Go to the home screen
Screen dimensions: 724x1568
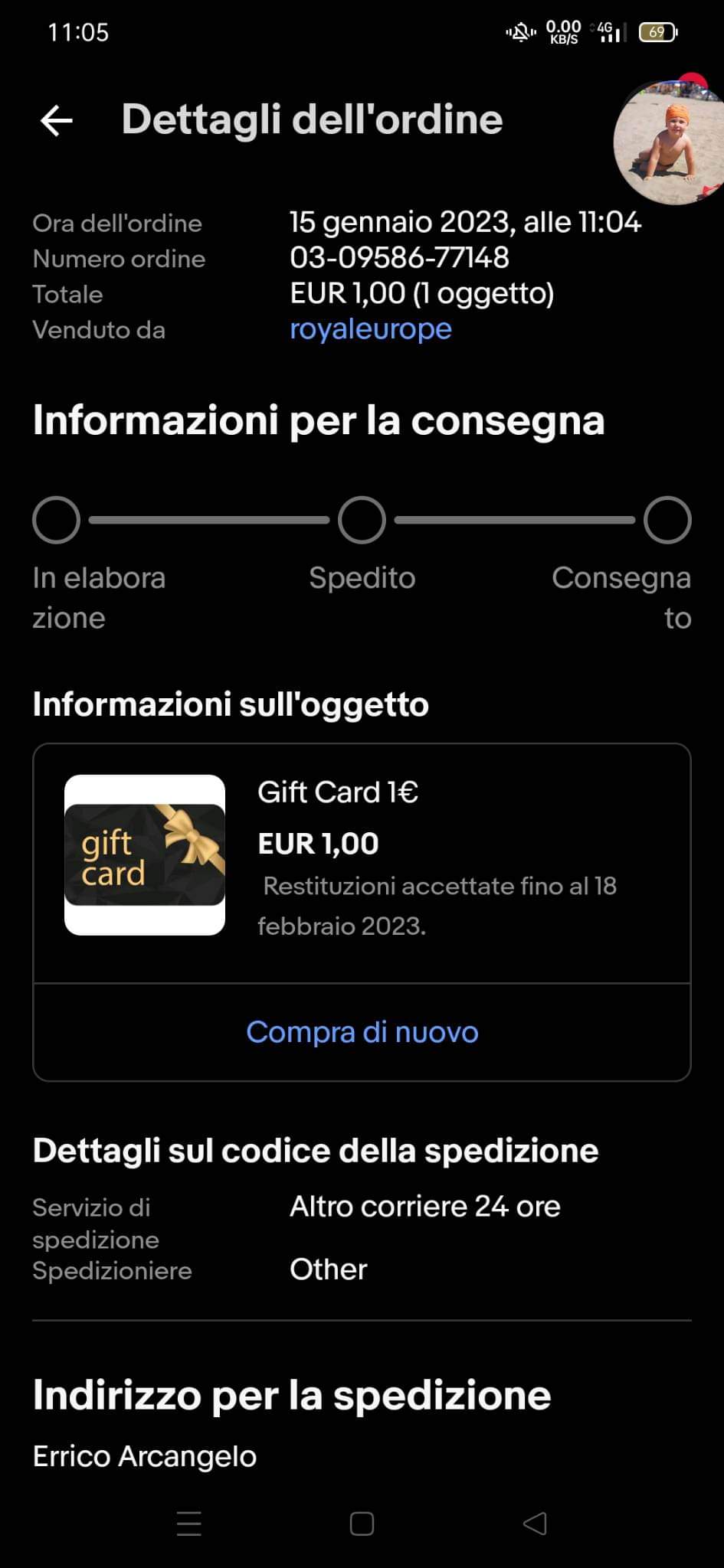coord(362,1524)
